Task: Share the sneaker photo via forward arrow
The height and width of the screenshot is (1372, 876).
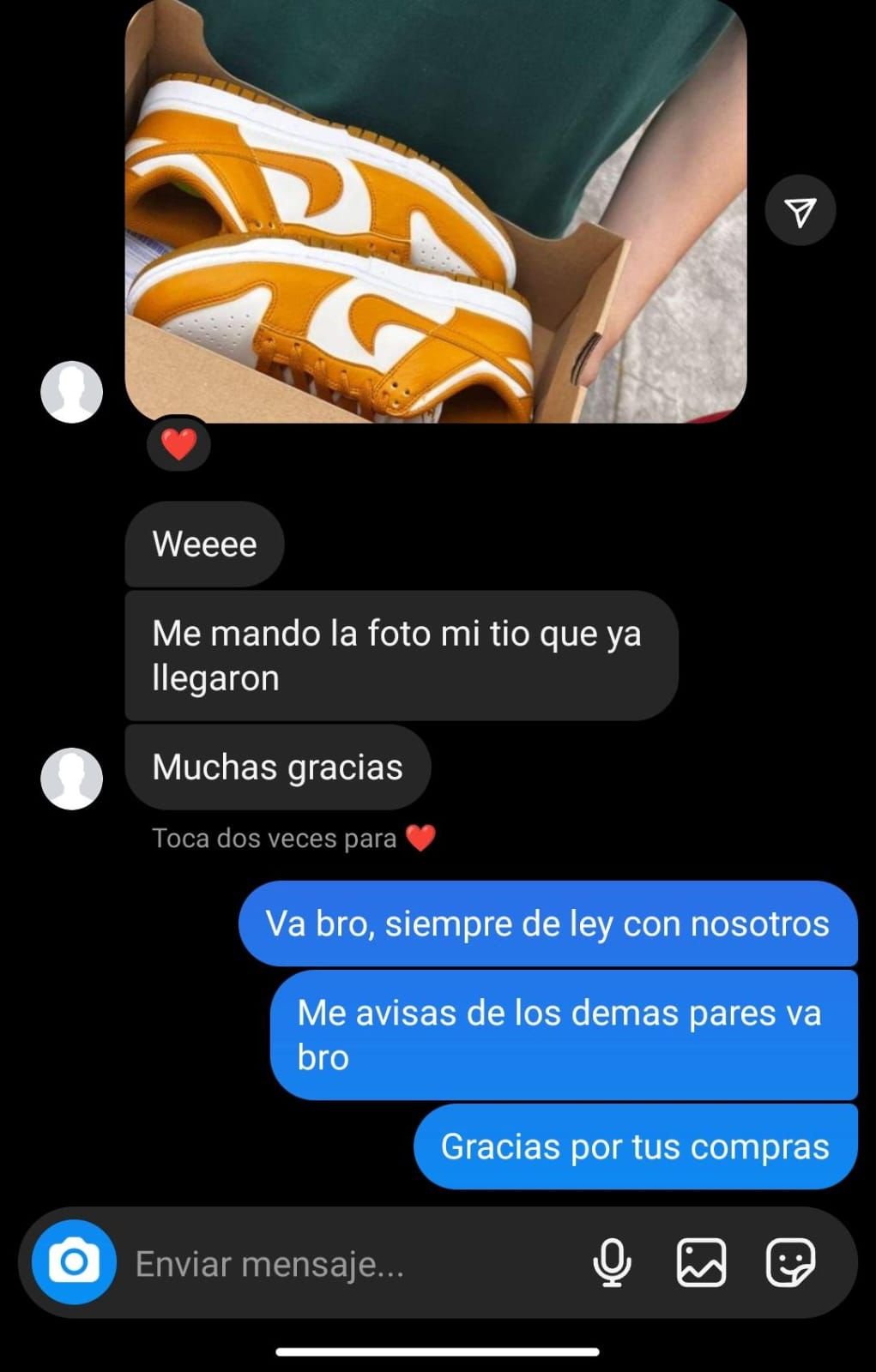Action: (800, 211)
